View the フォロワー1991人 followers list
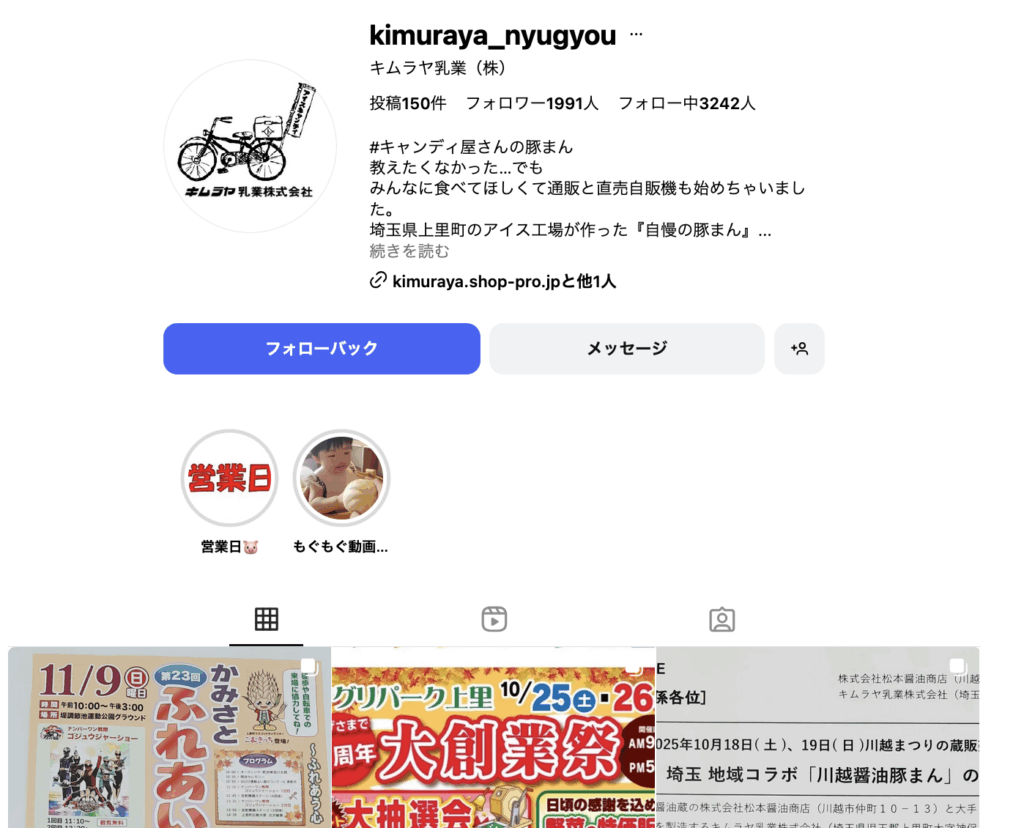 pos(531,103)
